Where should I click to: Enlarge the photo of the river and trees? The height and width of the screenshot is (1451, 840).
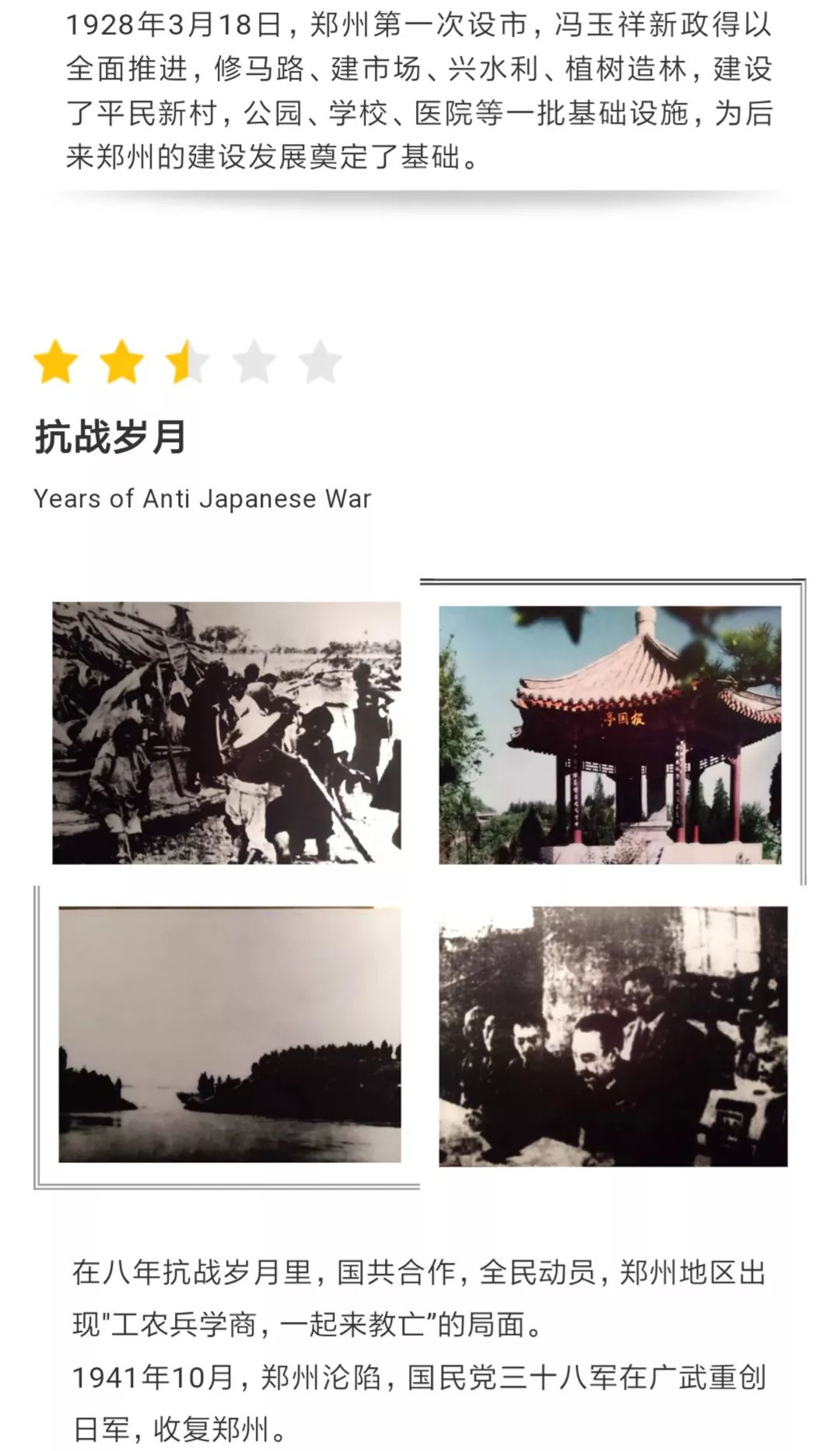pos(229,1034)
